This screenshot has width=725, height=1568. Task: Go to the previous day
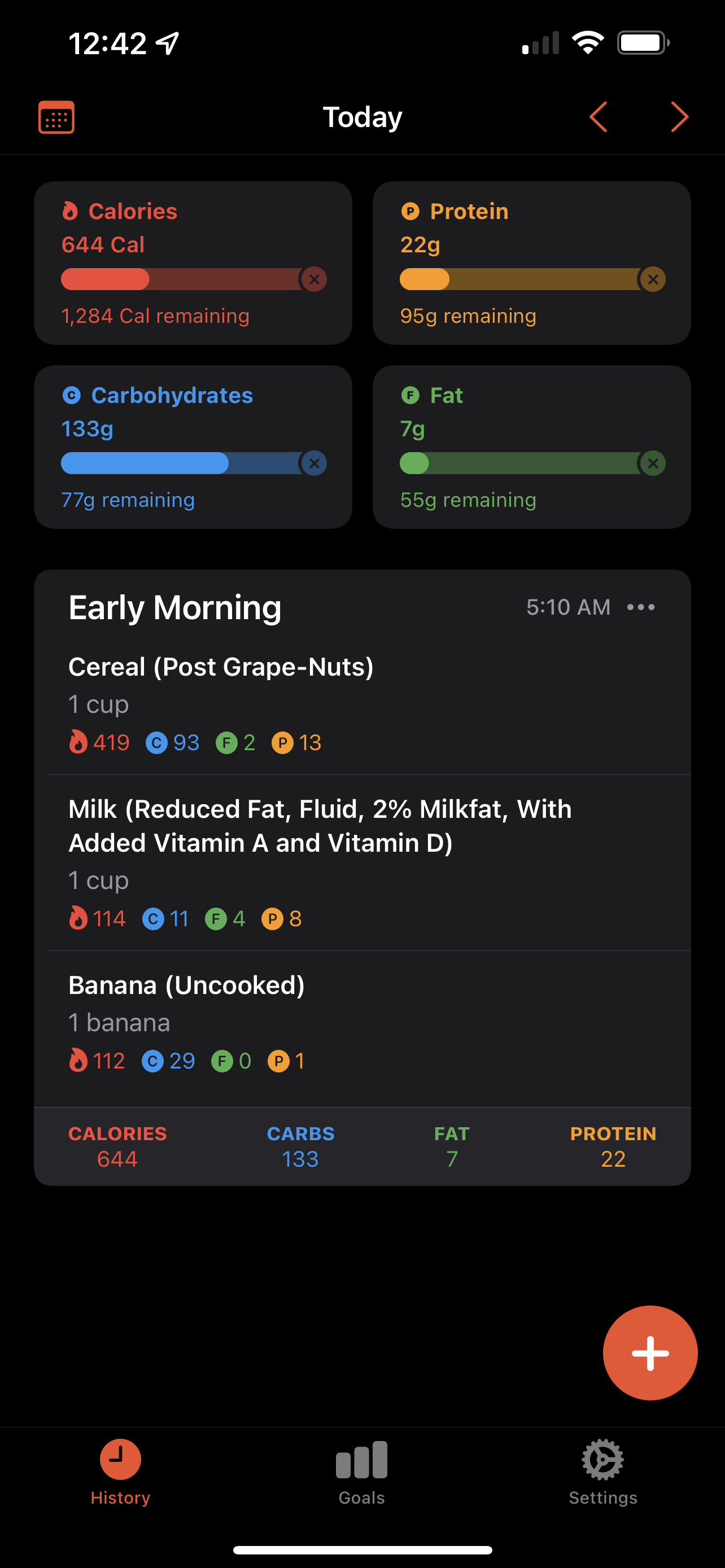coord(599,117)
